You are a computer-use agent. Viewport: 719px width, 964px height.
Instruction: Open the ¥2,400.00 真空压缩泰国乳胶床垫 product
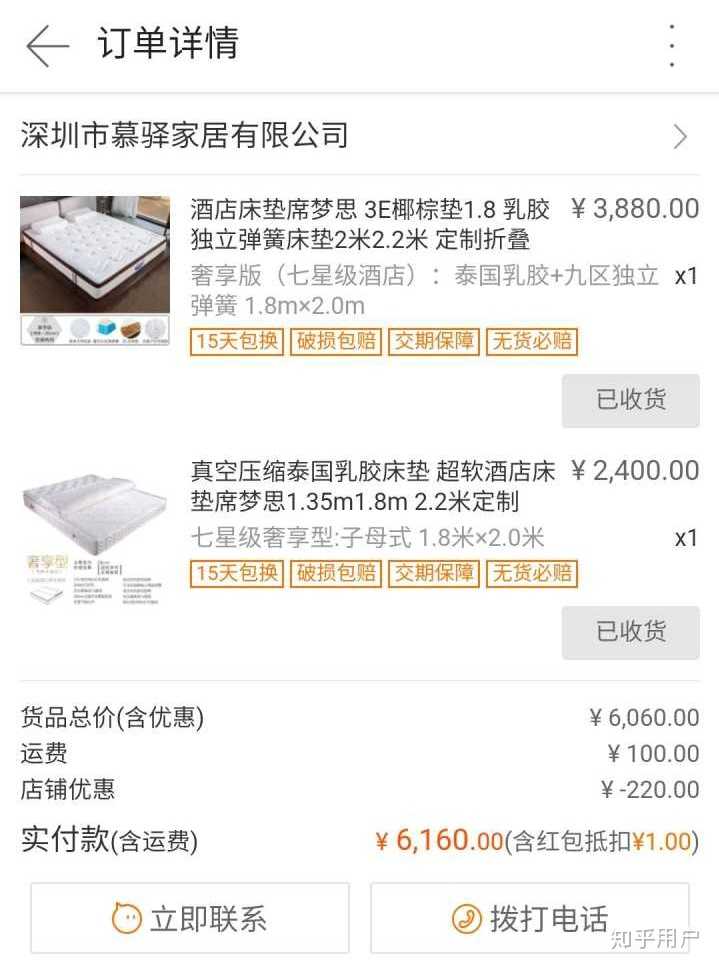pyautogui.click(x=372, y=485)
